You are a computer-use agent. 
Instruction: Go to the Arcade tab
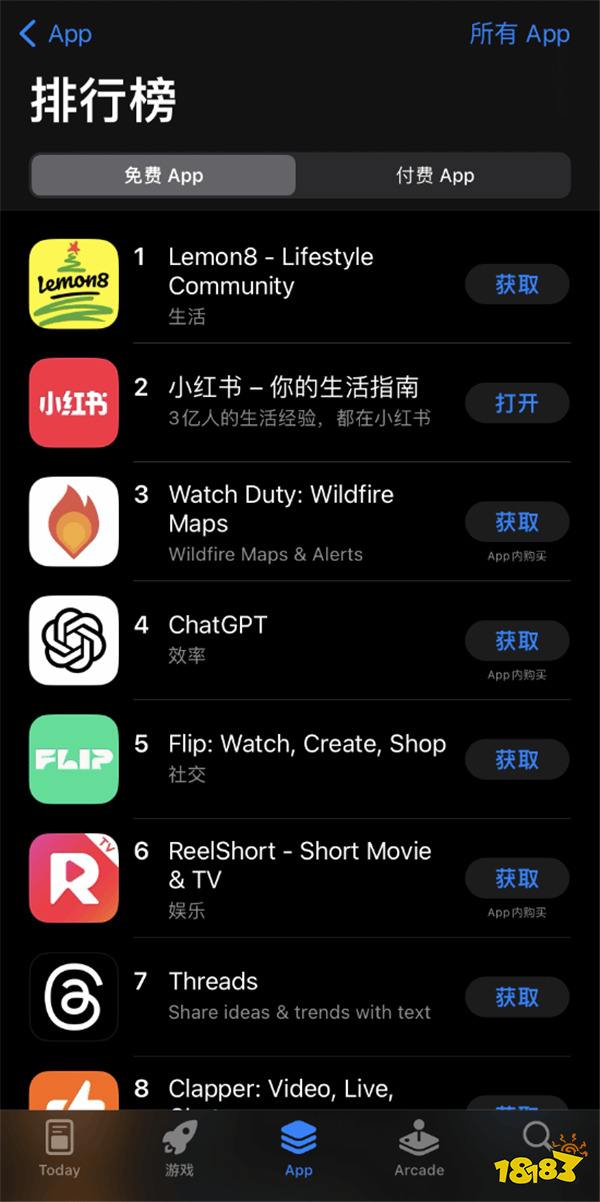point(419,1148)
